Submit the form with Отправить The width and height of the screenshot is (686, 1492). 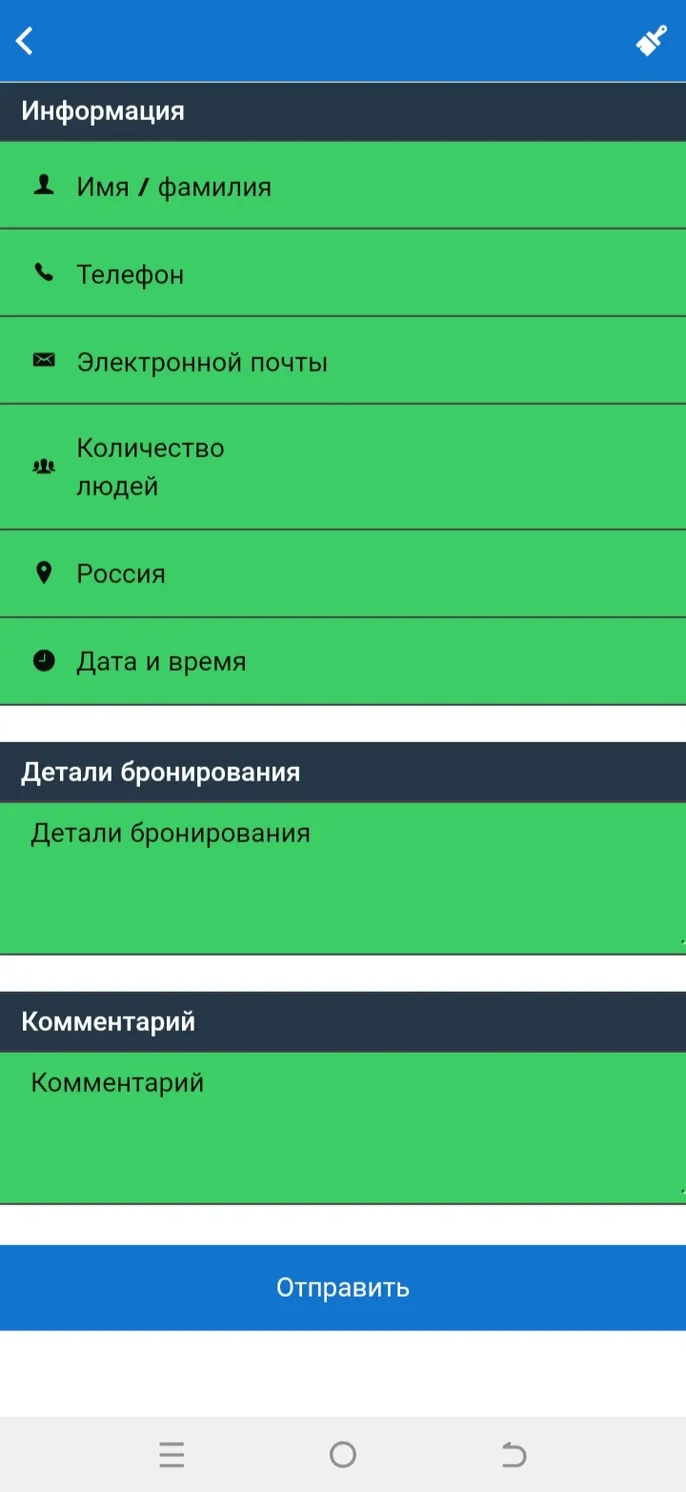343,1287
